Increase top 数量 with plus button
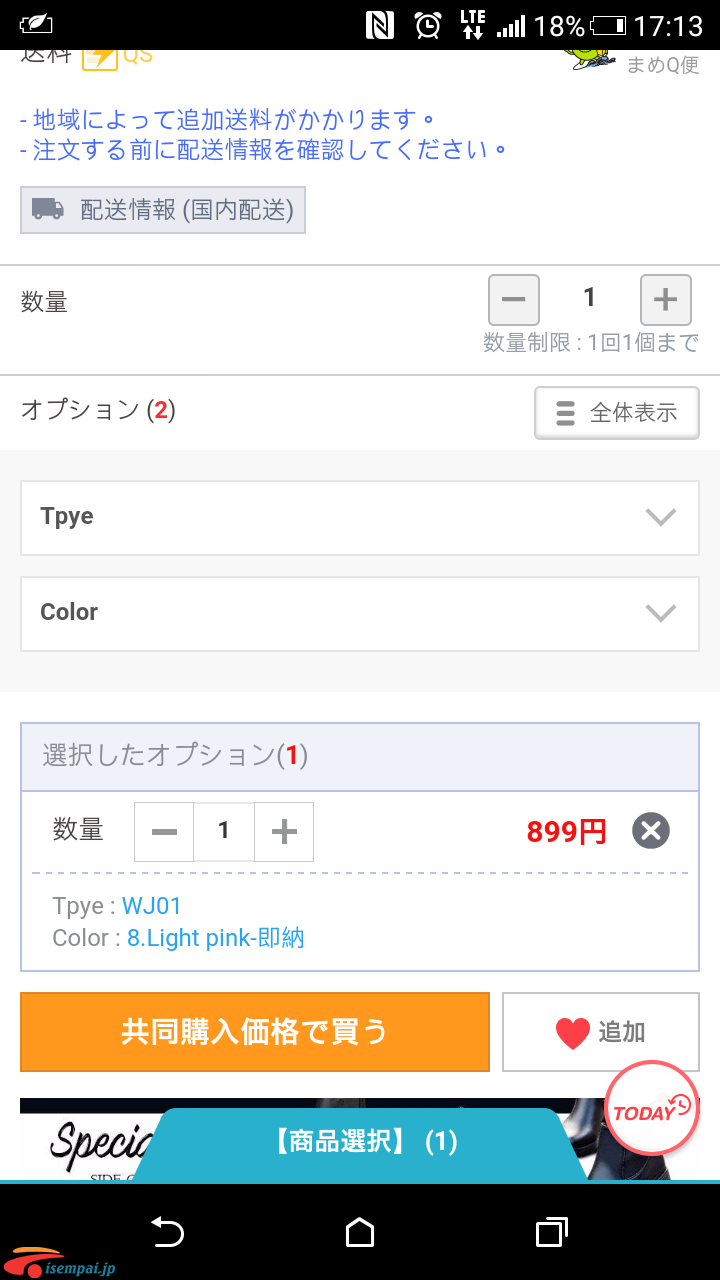The image size is (720, 1280). pyautogui.click(x=666, y=299)
